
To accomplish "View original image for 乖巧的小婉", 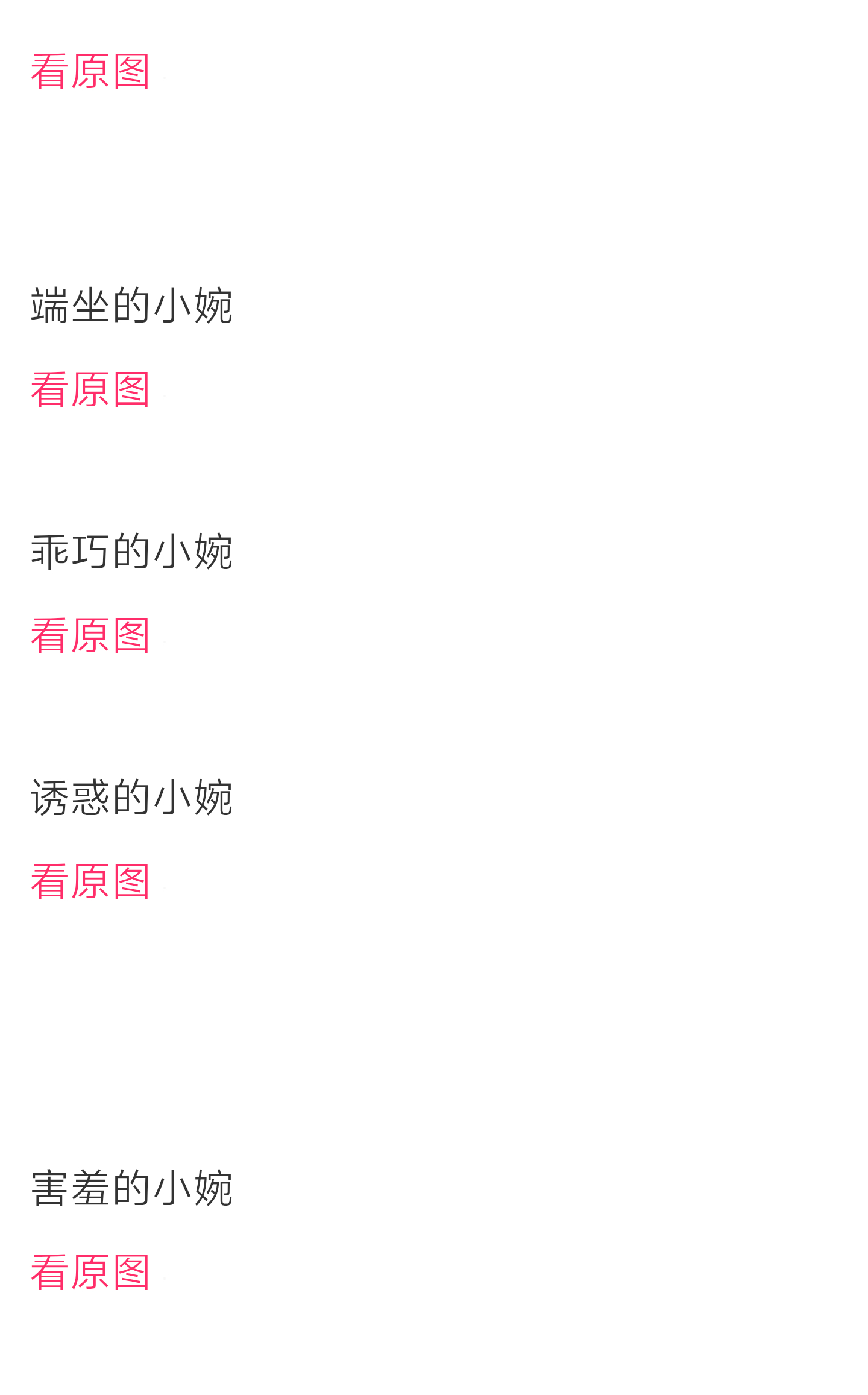I will click(x=90, y=635).
